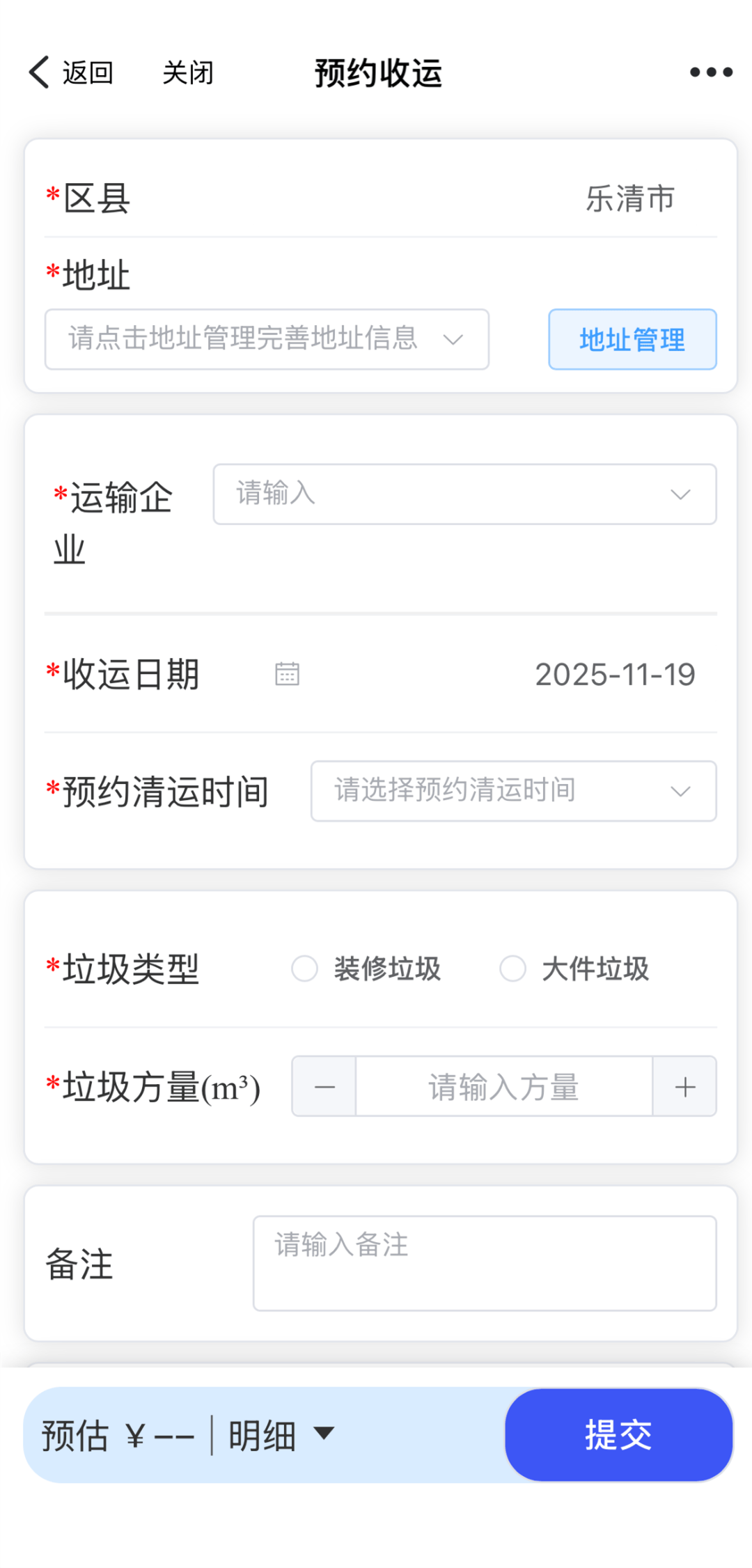Image resolution: width=752 pixels, height=1568 pixels.
Task: Open the three-dot overflow menu
Action: pyautogui.click(x=710, y=72)
